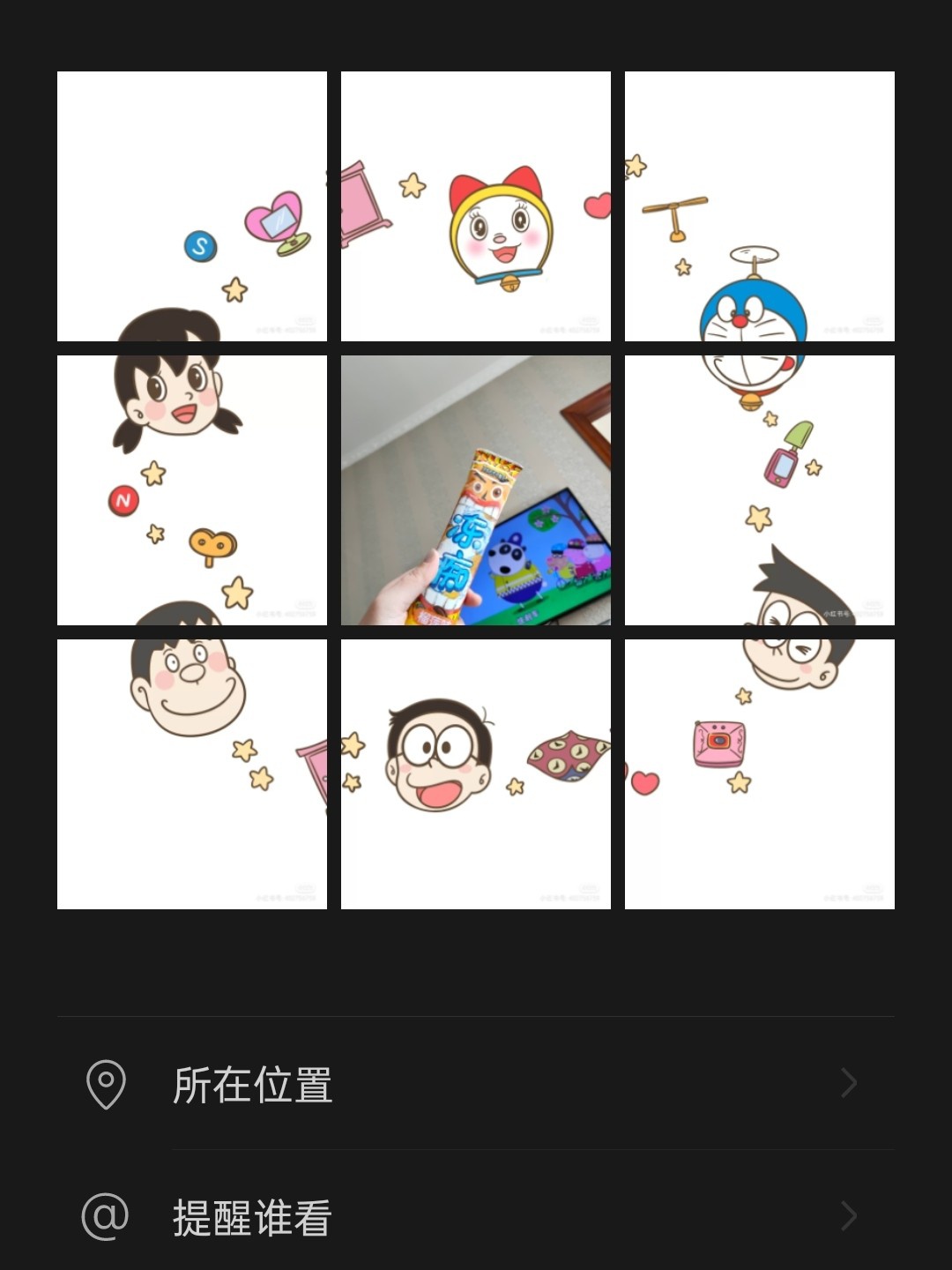This screenshot has height=1270, width=952.
Task: Preview the image tile showing Dorami
Action: pos(476,206)
